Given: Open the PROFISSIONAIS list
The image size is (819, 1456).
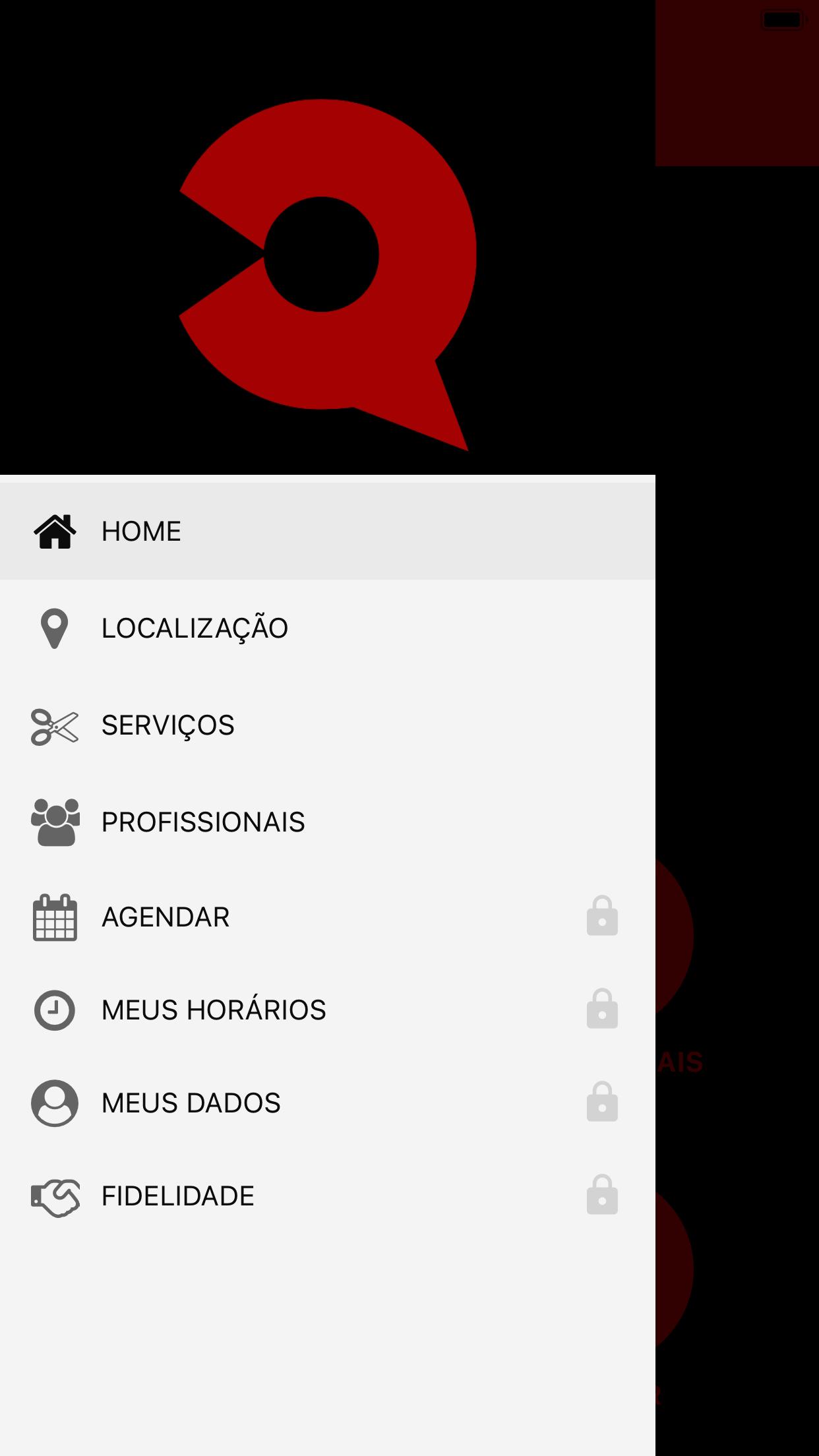Looking at the screenshot, I should pos(328,822).
